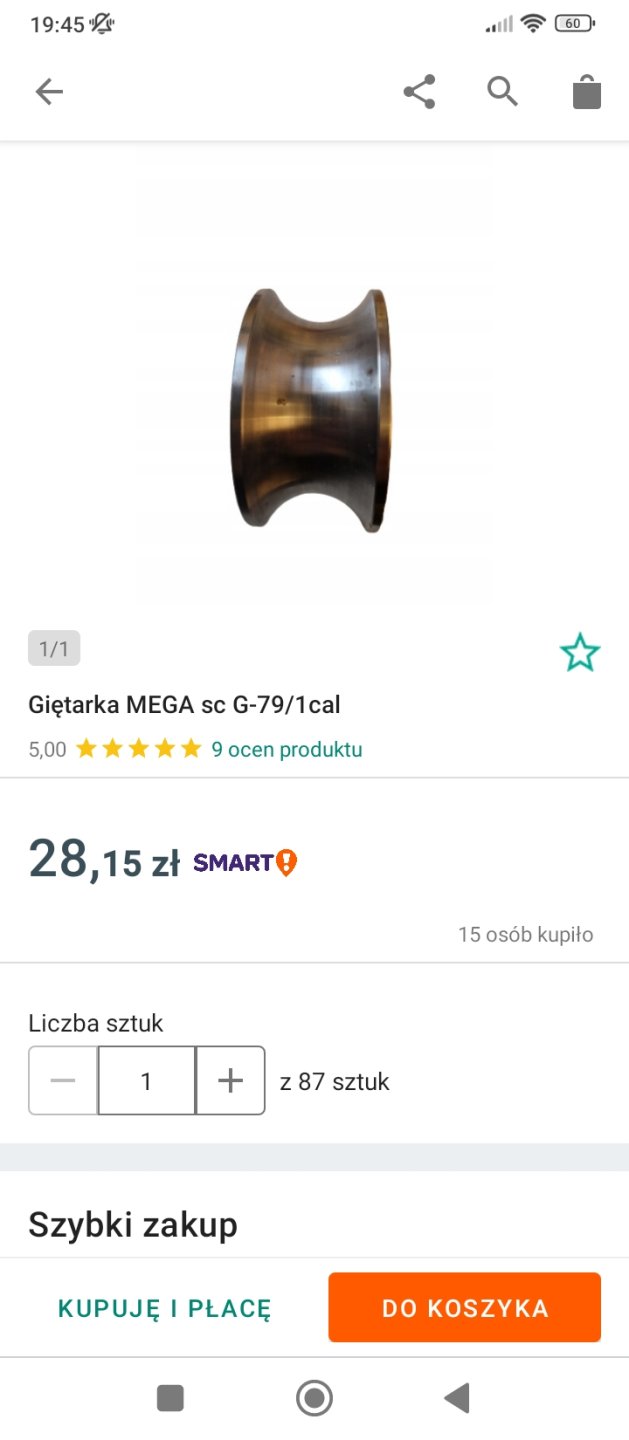
Task: Increase quantity with the plus button
Action: (x=230, y=1080)
